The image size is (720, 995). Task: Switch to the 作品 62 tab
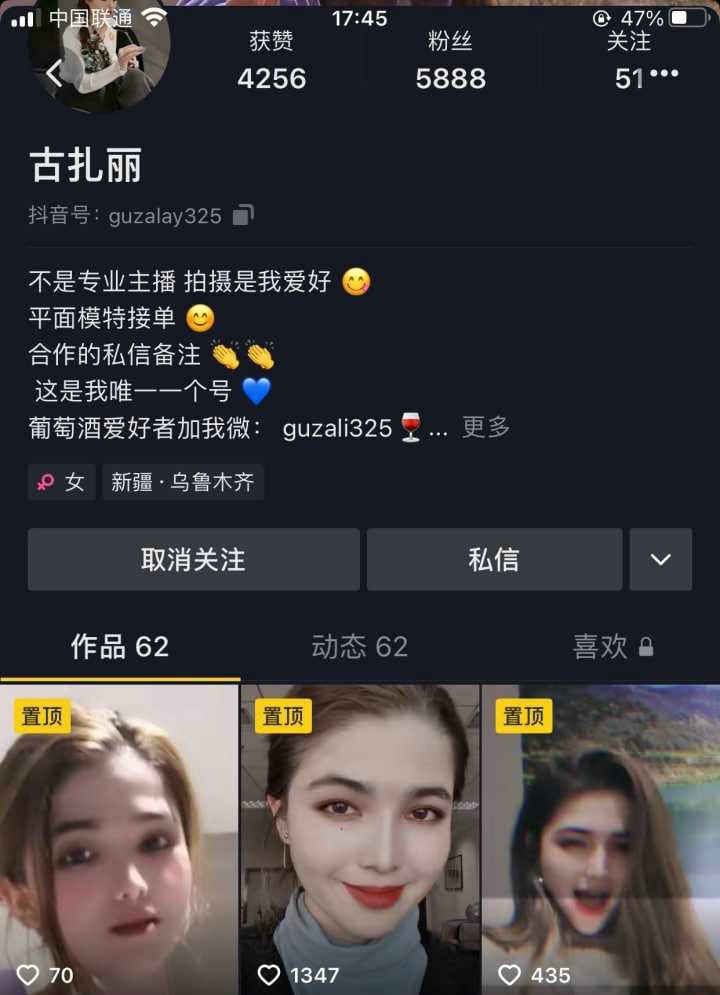click(x=119, y=647)
